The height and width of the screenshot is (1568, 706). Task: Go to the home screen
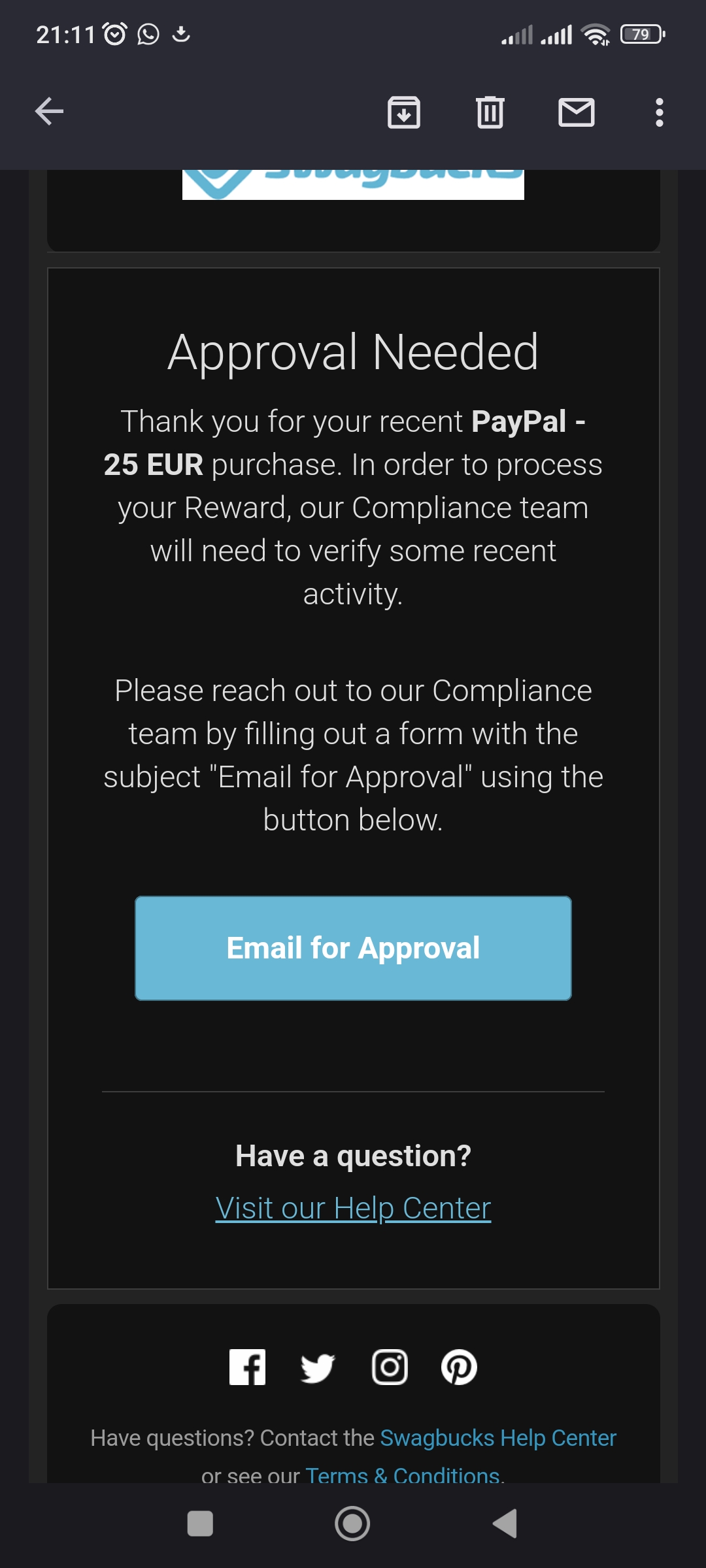(352, 1524)
